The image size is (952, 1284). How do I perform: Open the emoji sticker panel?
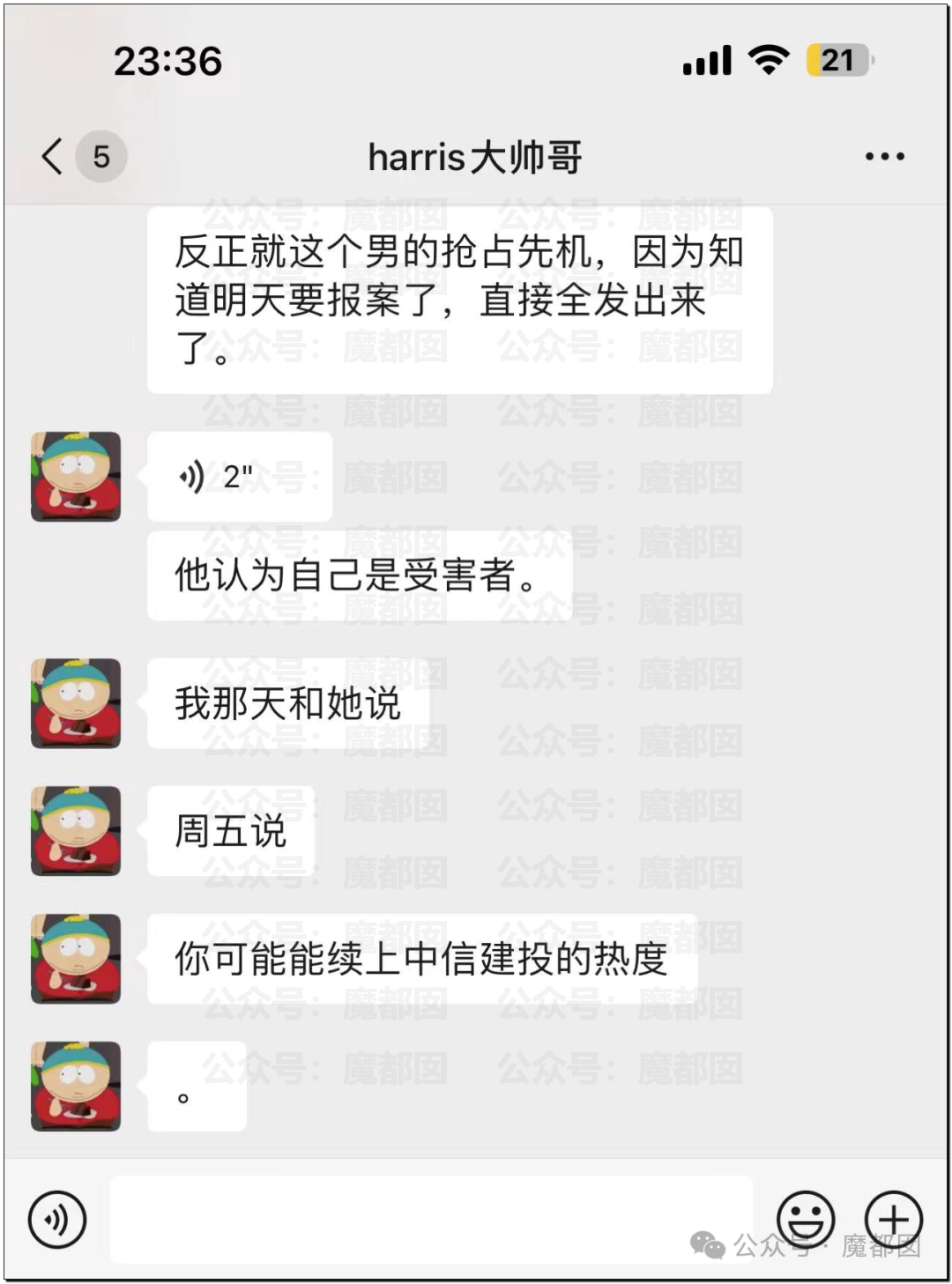pyautogui.click(x=805, y=1220)
